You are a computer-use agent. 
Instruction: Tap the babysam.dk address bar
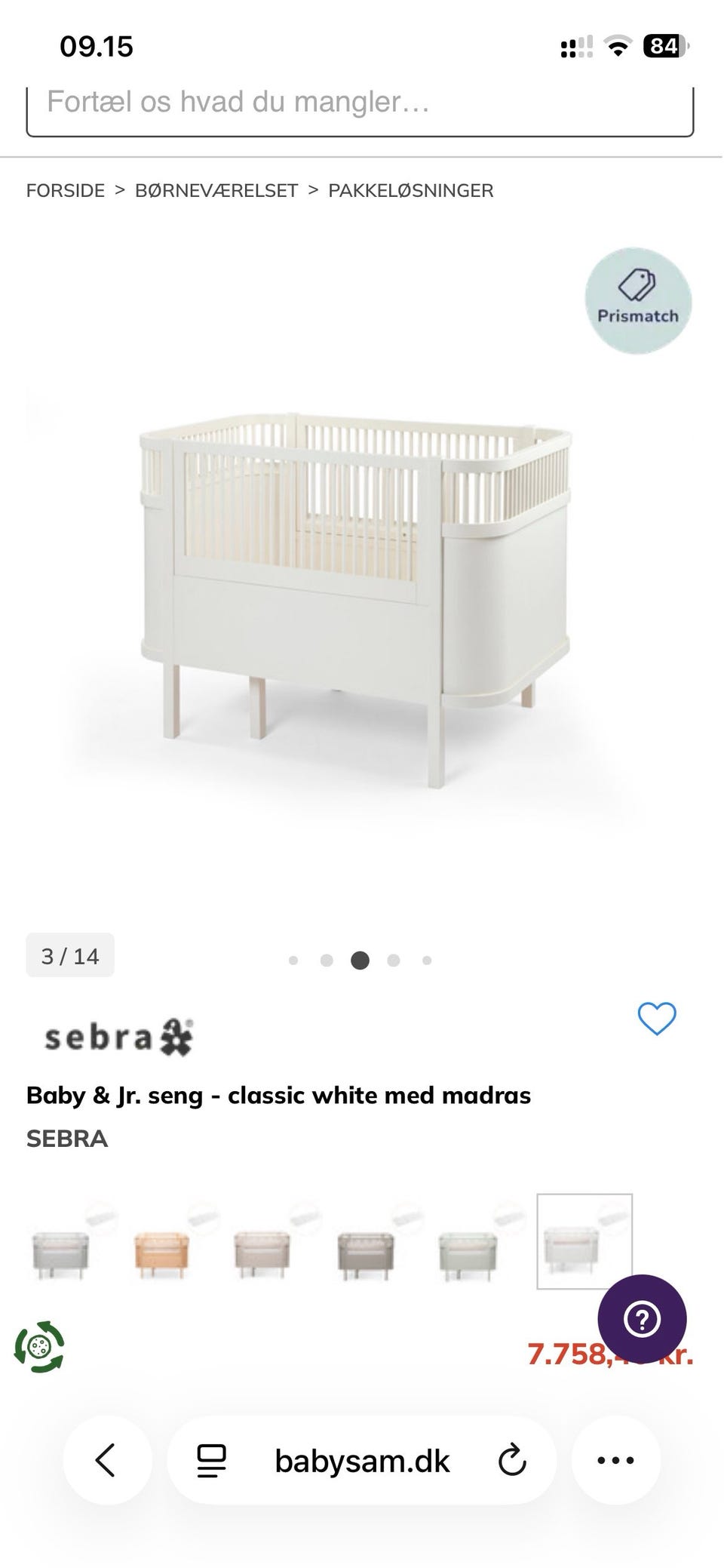point(362,1462)
